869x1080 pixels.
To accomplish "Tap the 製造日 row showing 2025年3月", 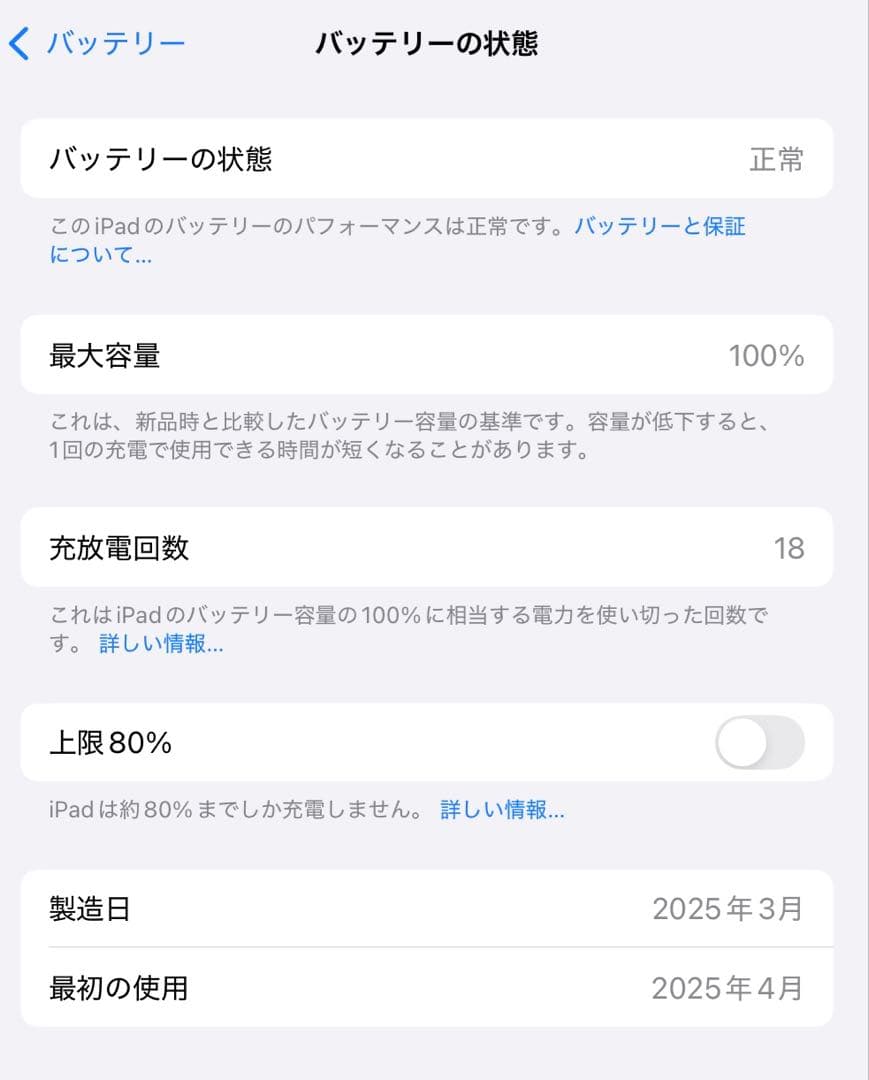I will [426, 909].
